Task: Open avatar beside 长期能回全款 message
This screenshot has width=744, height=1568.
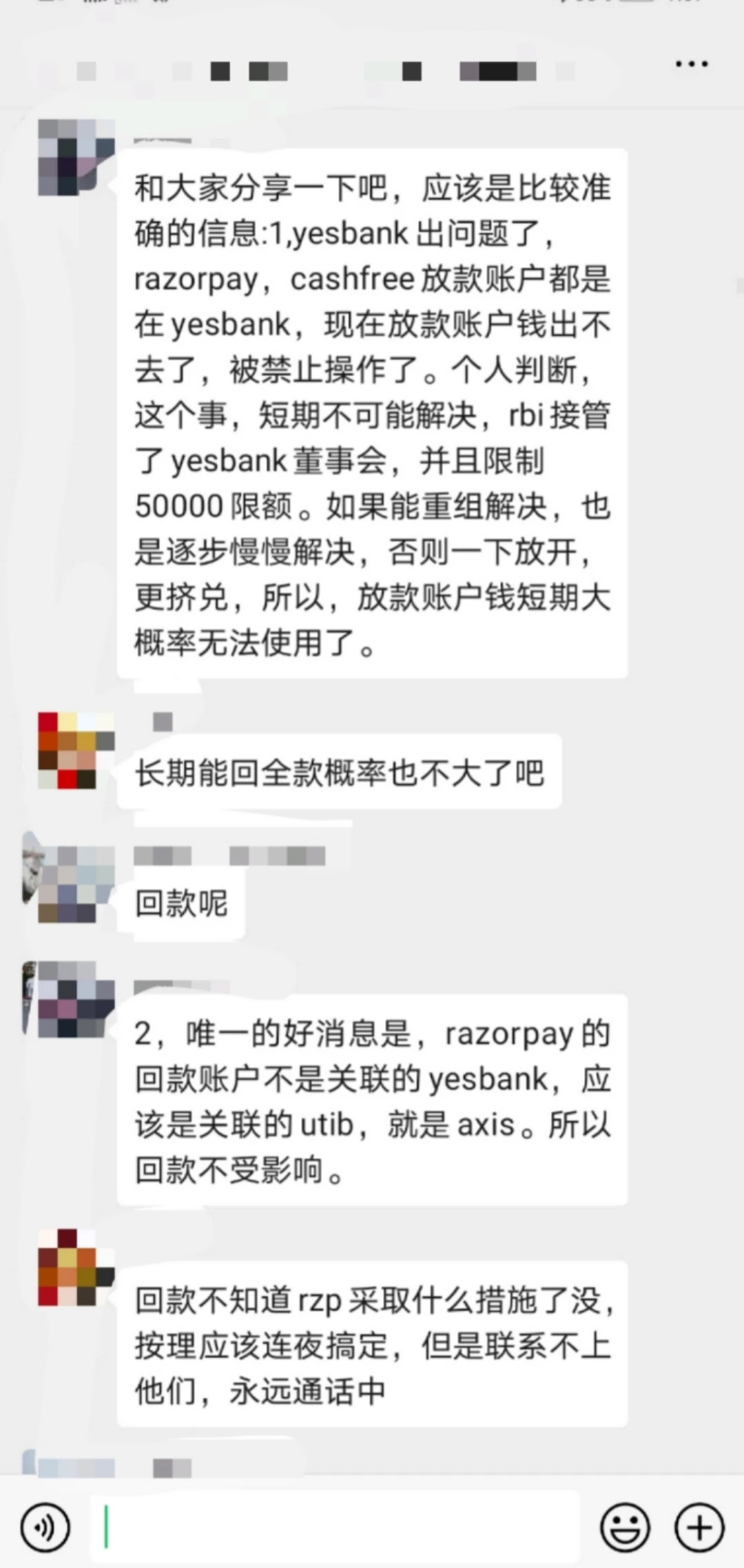Action: point(76,751)
